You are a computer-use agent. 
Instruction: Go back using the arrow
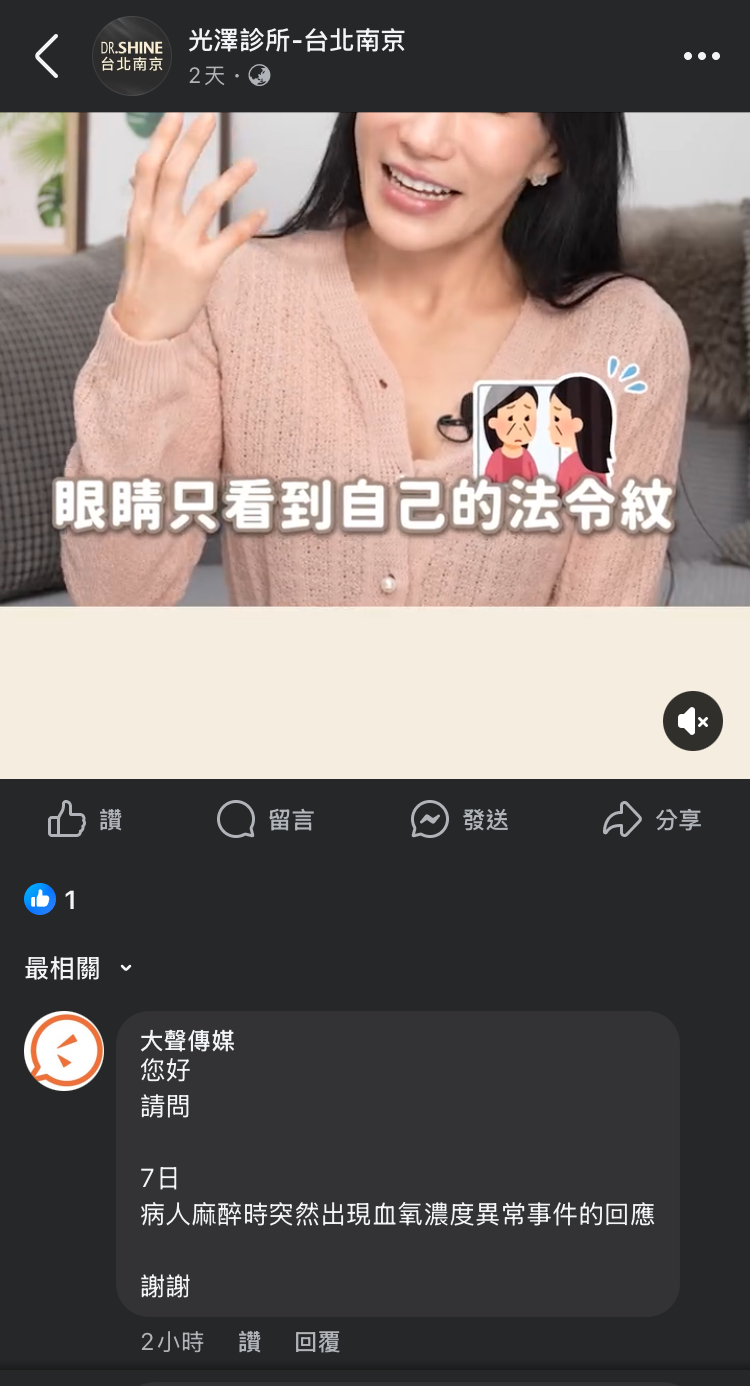click(x=47, y=56)
